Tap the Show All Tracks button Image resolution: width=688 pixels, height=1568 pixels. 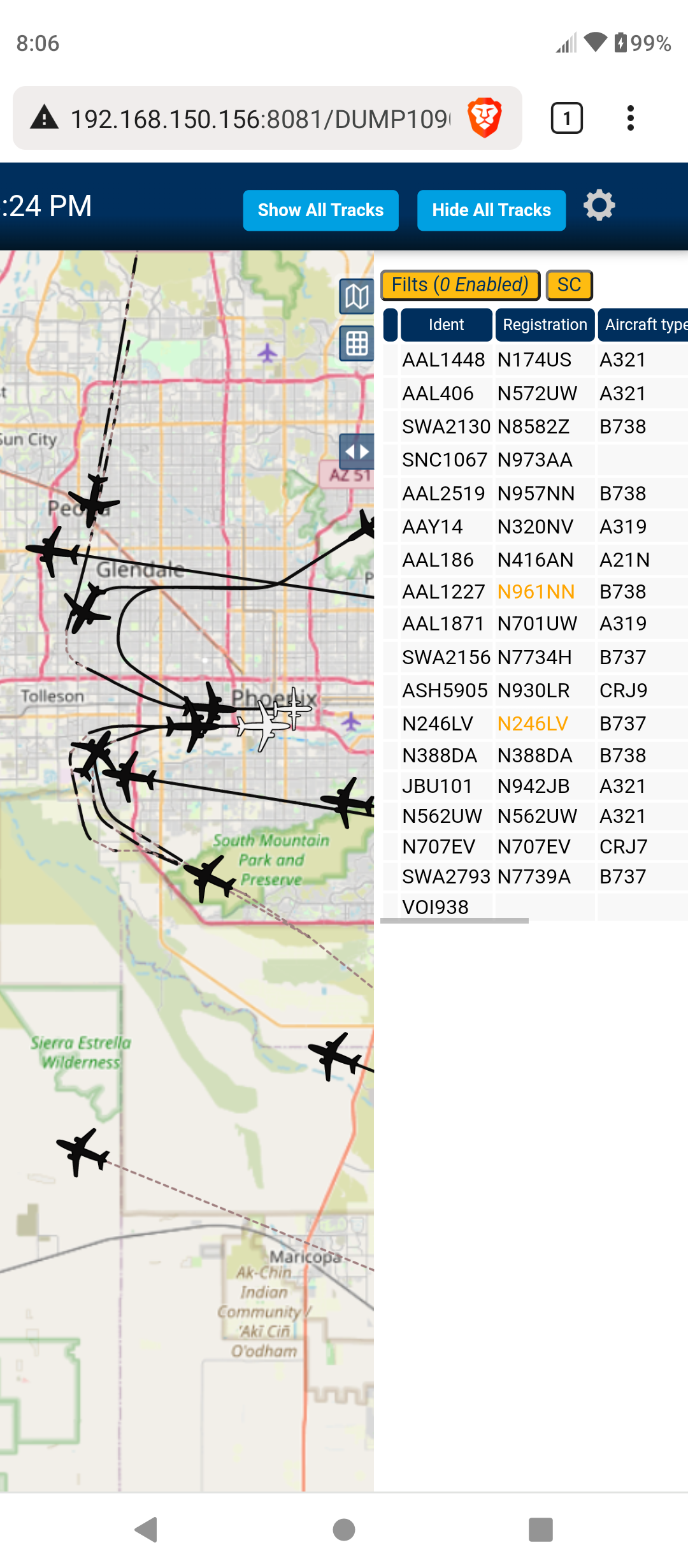[x=320, y=210]
